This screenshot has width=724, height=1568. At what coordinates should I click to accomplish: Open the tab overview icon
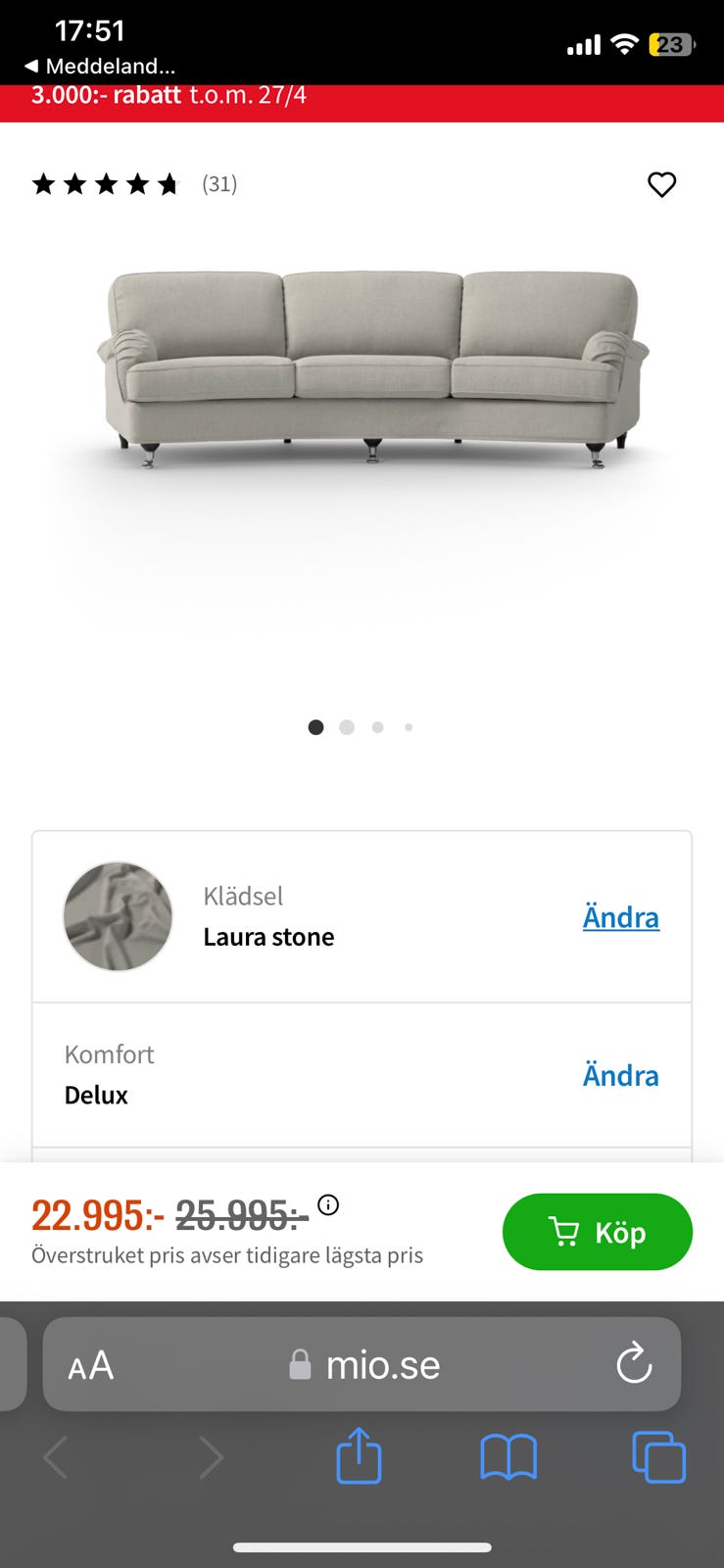658,1457
